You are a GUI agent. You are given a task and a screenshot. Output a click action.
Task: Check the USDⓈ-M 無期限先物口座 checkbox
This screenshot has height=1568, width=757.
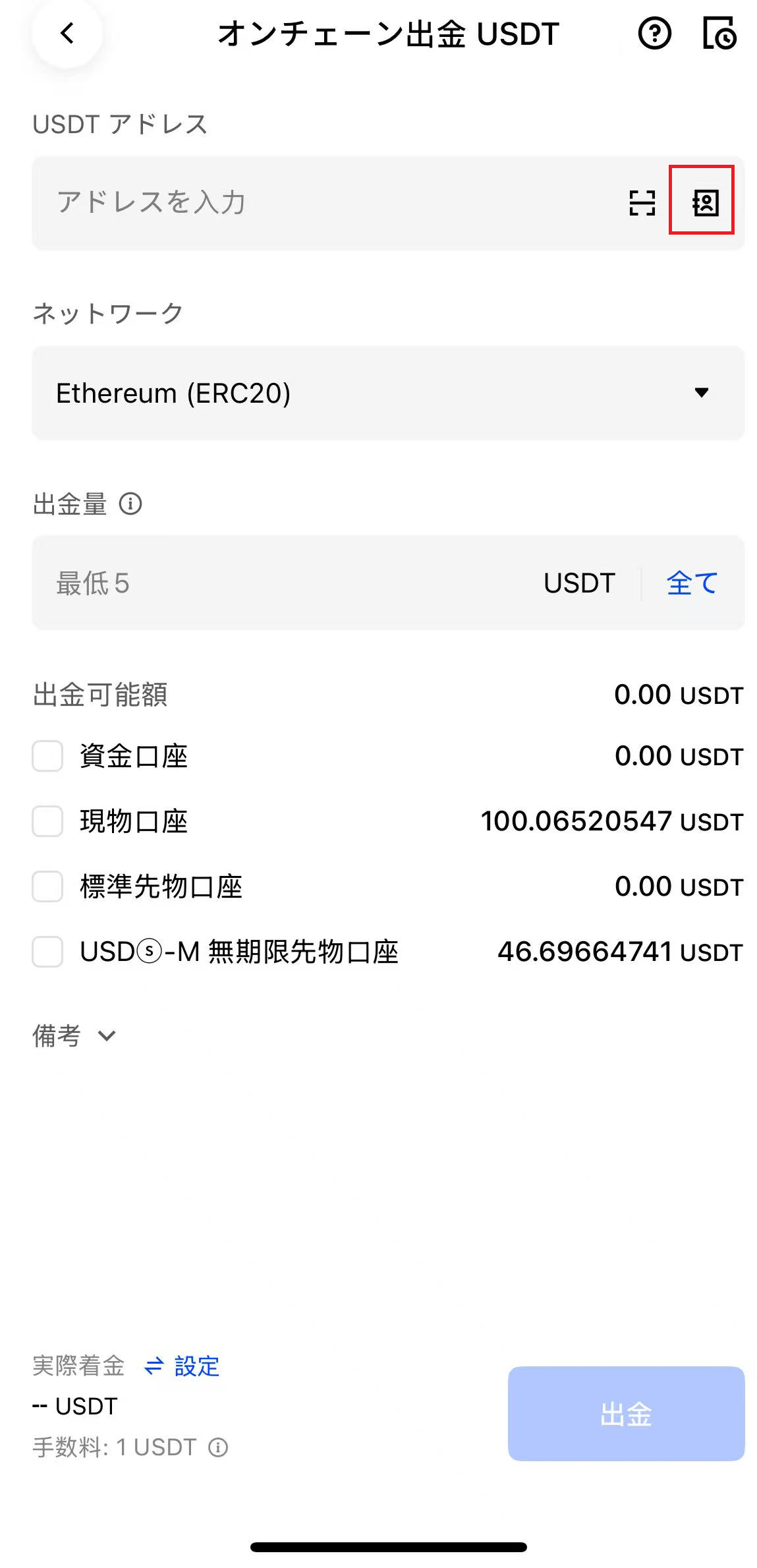tap(47, 952)
